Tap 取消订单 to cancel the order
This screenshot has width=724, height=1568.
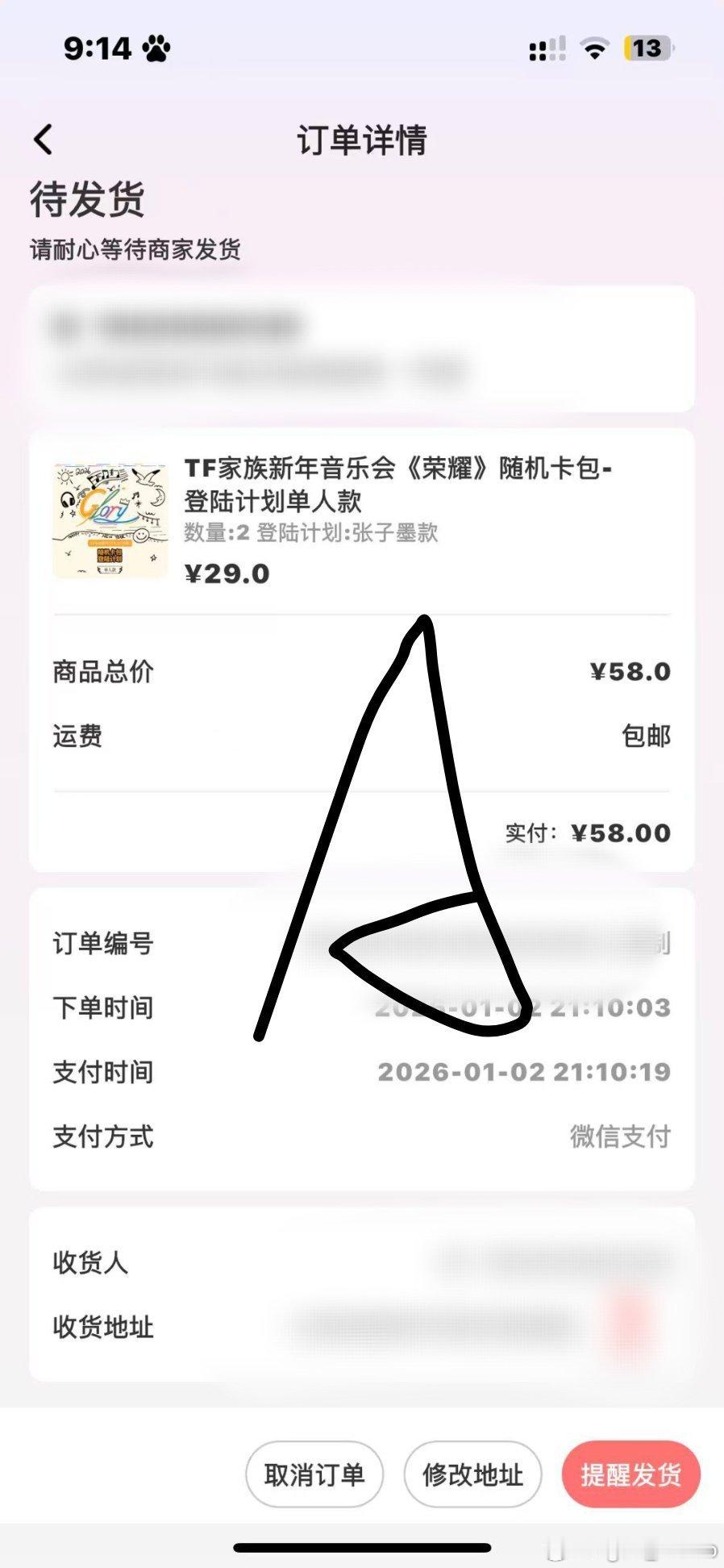pyautogui.click(x=314, y=1474)
